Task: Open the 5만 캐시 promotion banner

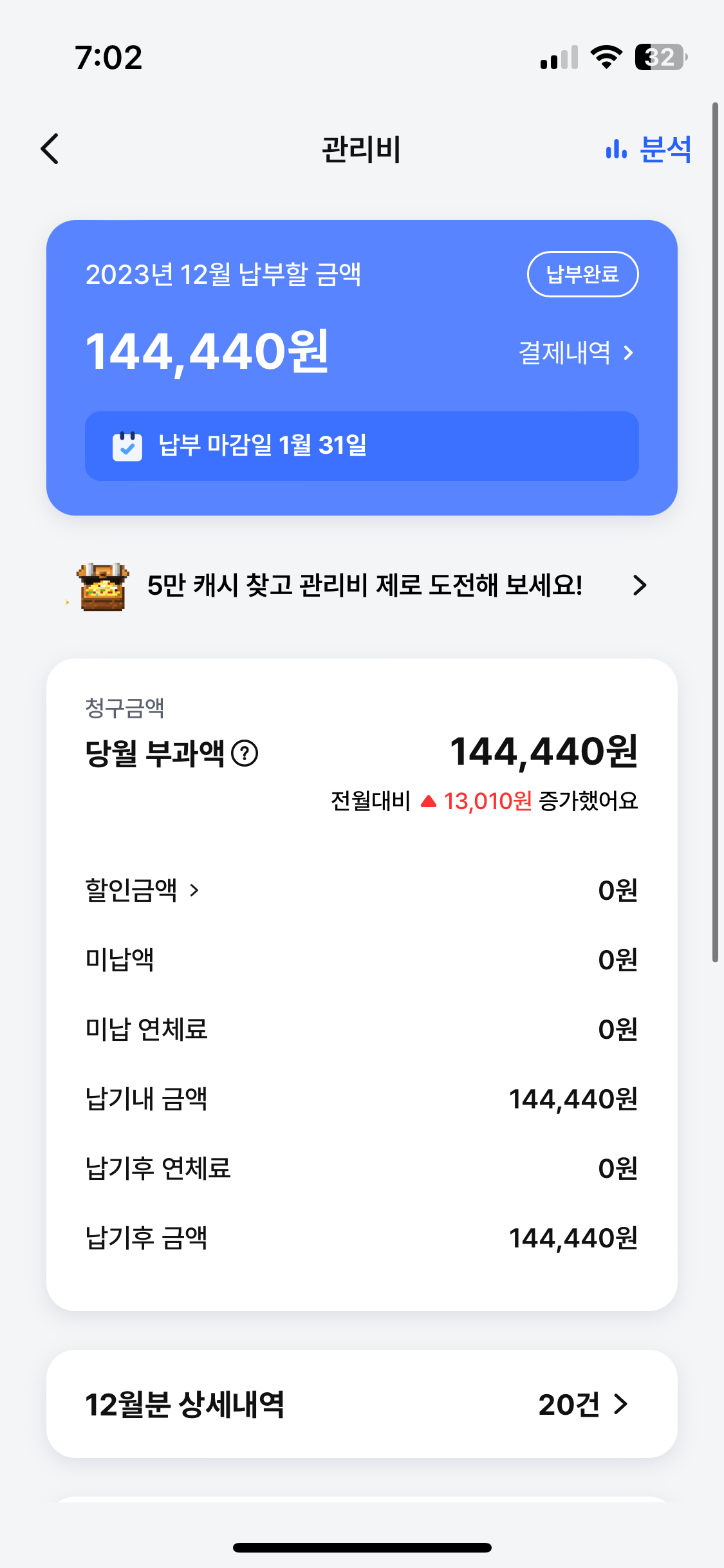Action: [x=362, y=586]
